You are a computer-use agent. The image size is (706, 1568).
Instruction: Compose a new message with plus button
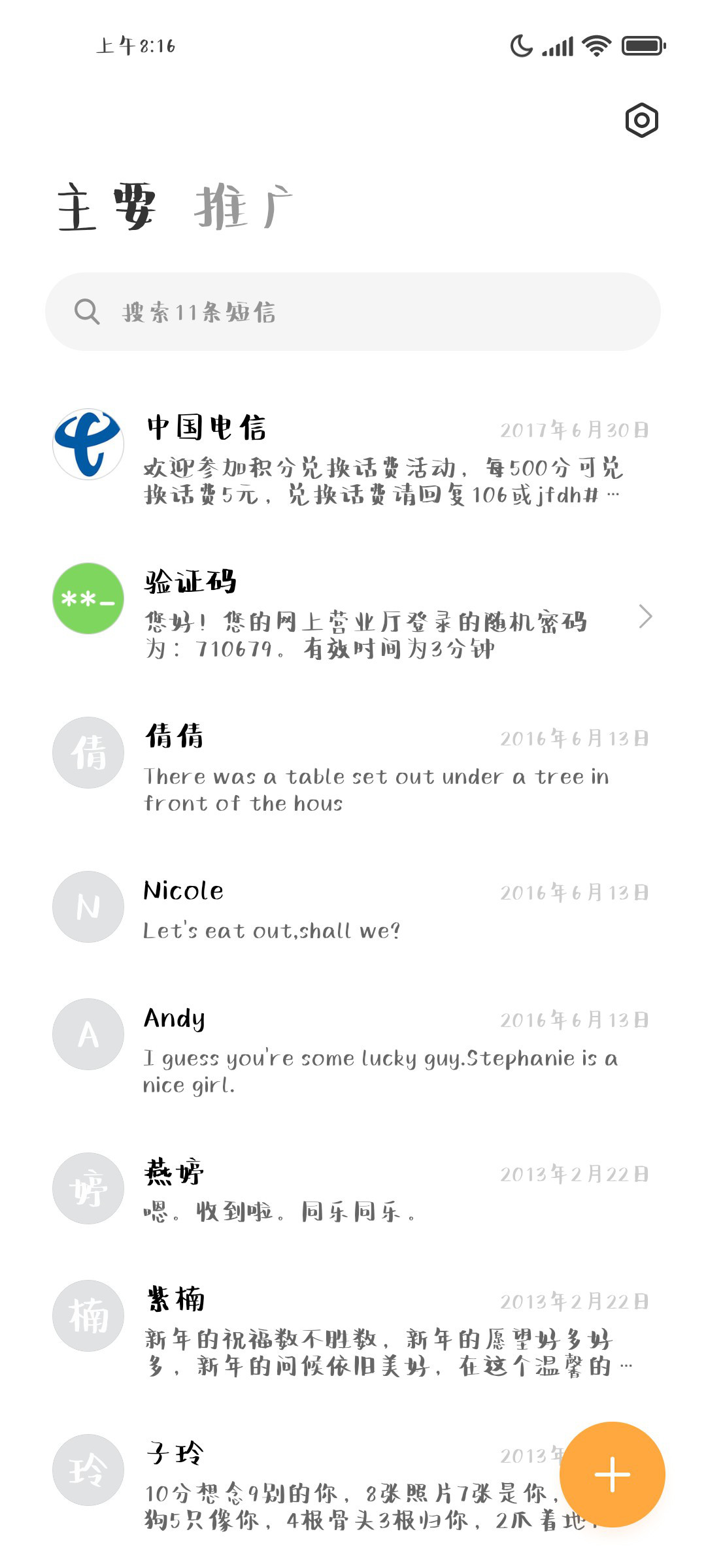(613, 1475)
